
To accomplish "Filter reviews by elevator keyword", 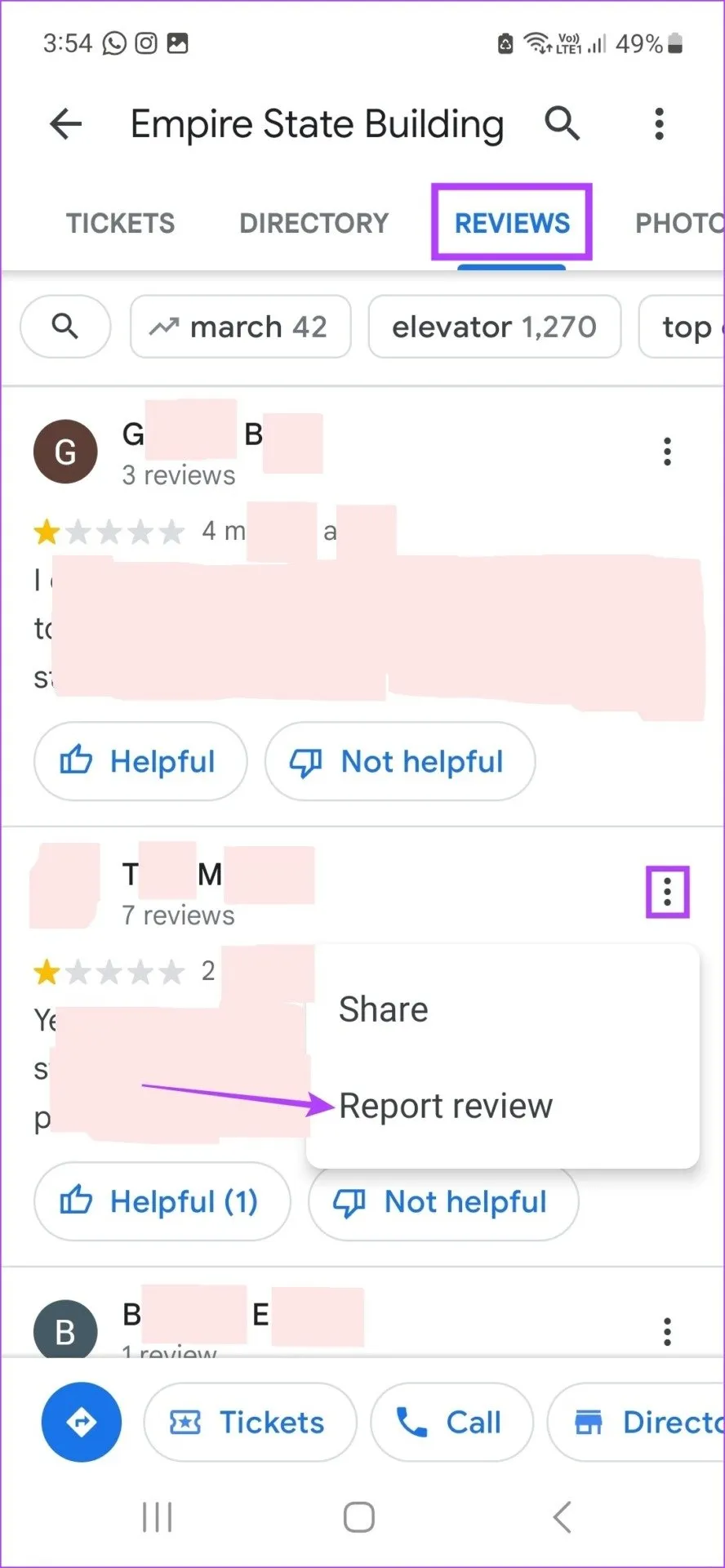I will point(494,327).
